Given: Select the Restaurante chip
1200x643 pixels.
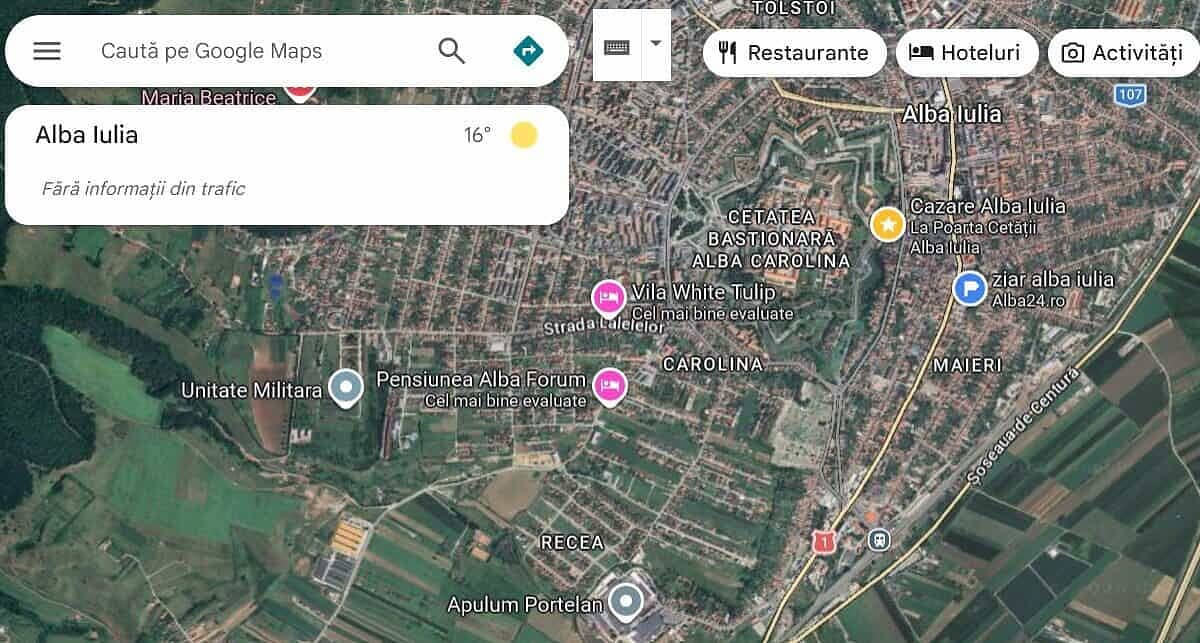Looking at the screenshot, I should pos(794,53).
